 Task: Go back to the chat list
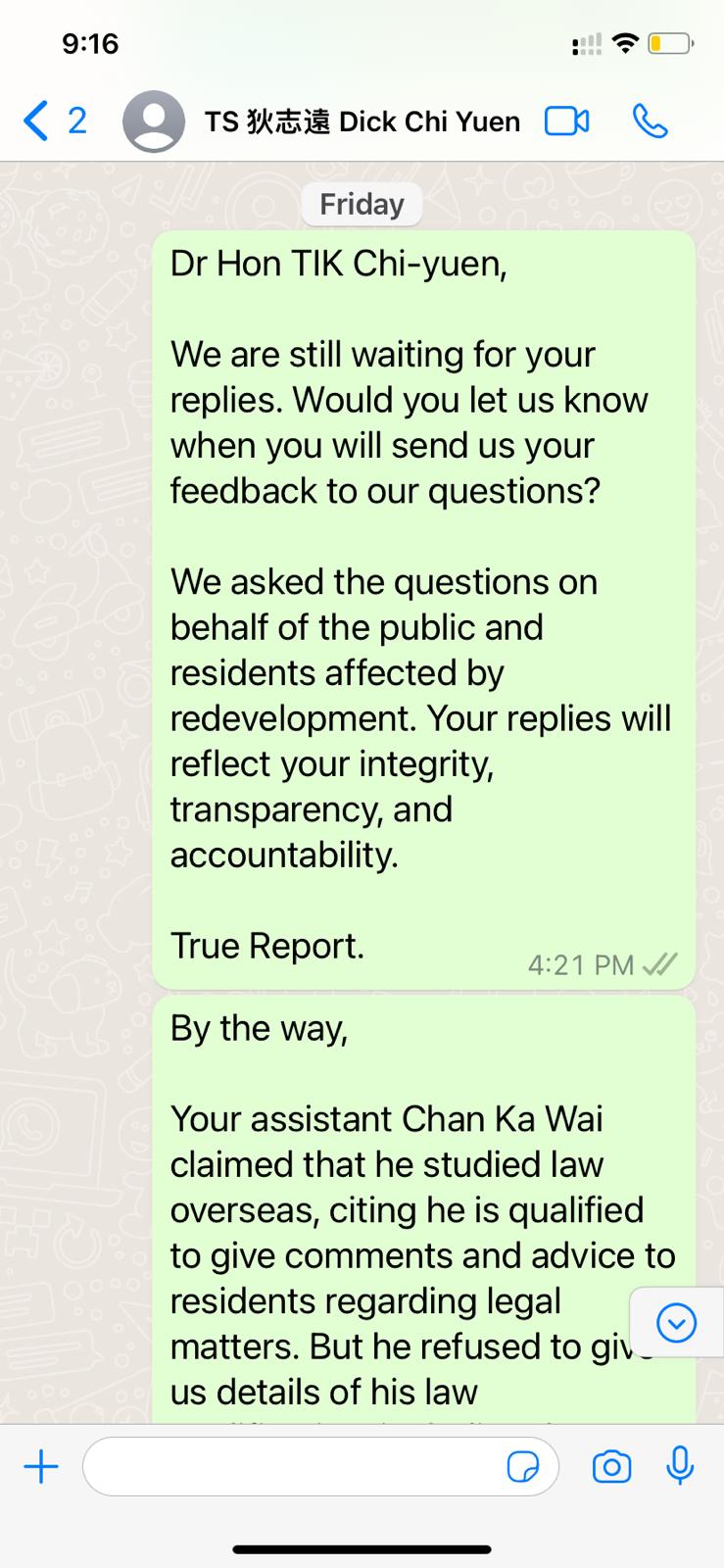click(x=54, y=122)
